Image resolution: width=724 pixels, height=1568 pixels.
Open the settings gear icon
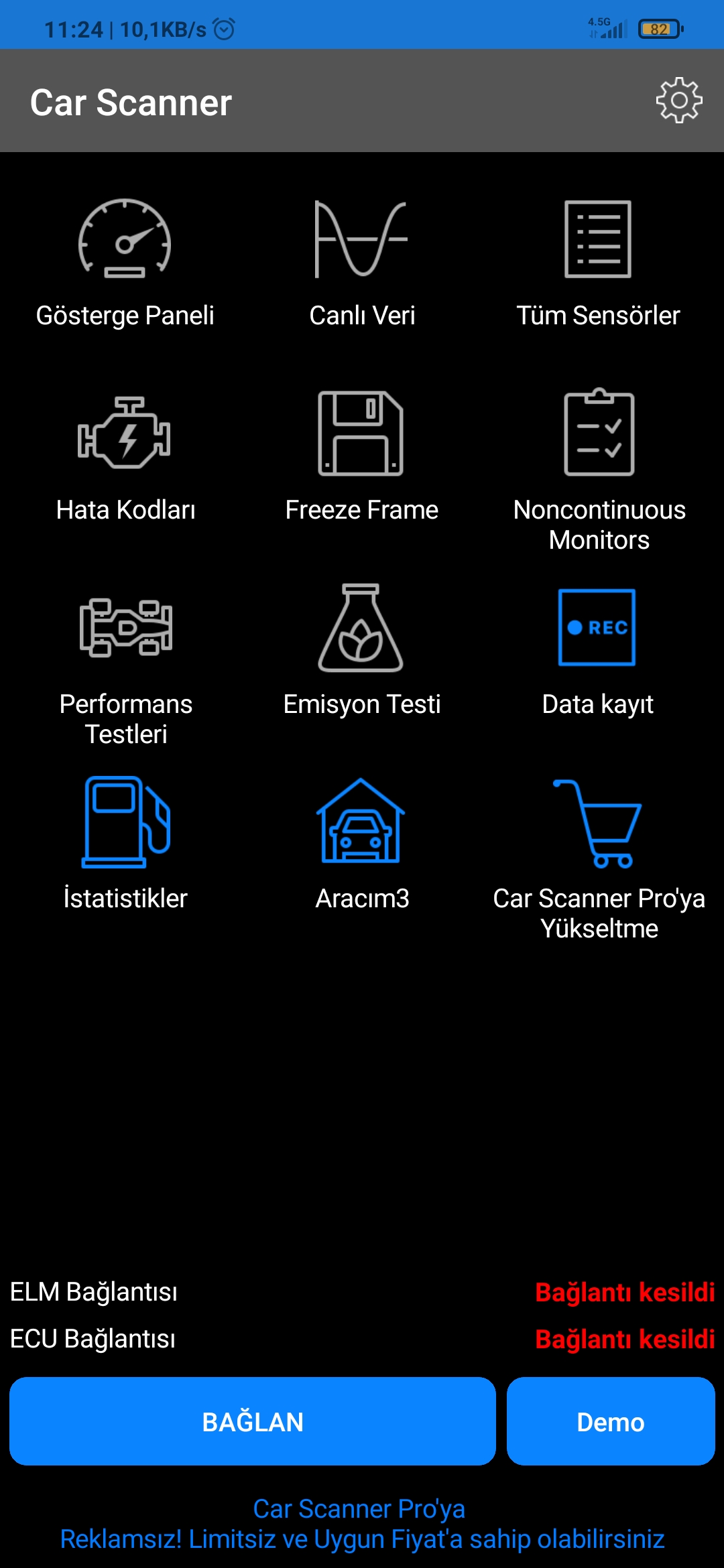[679, 101]
